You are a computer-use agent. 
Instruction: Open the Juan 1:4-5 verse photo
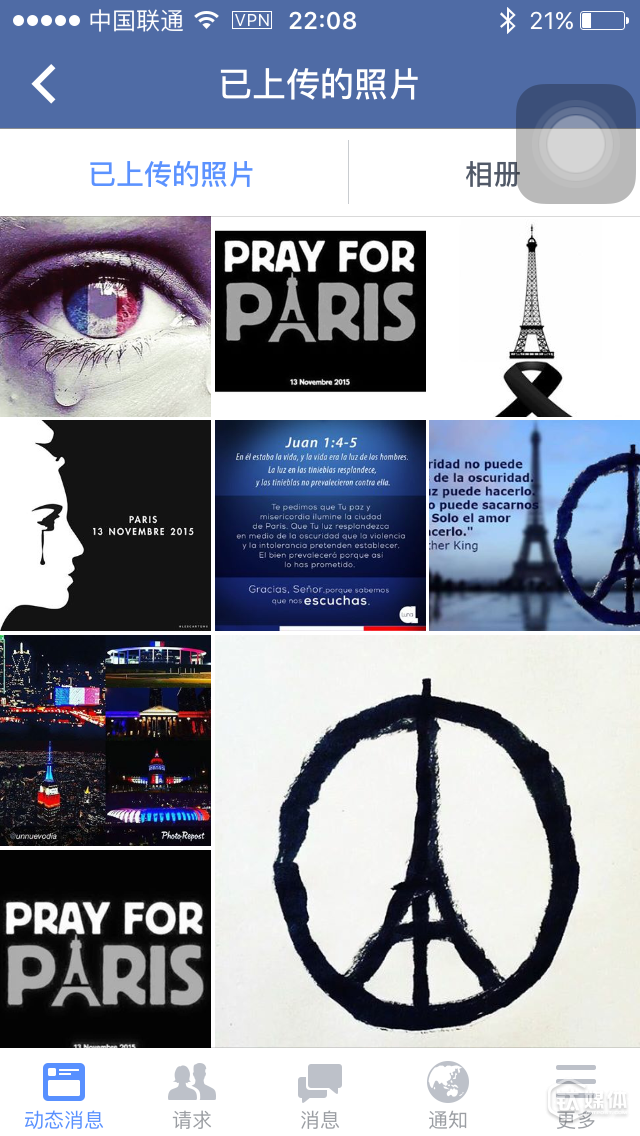320,525
